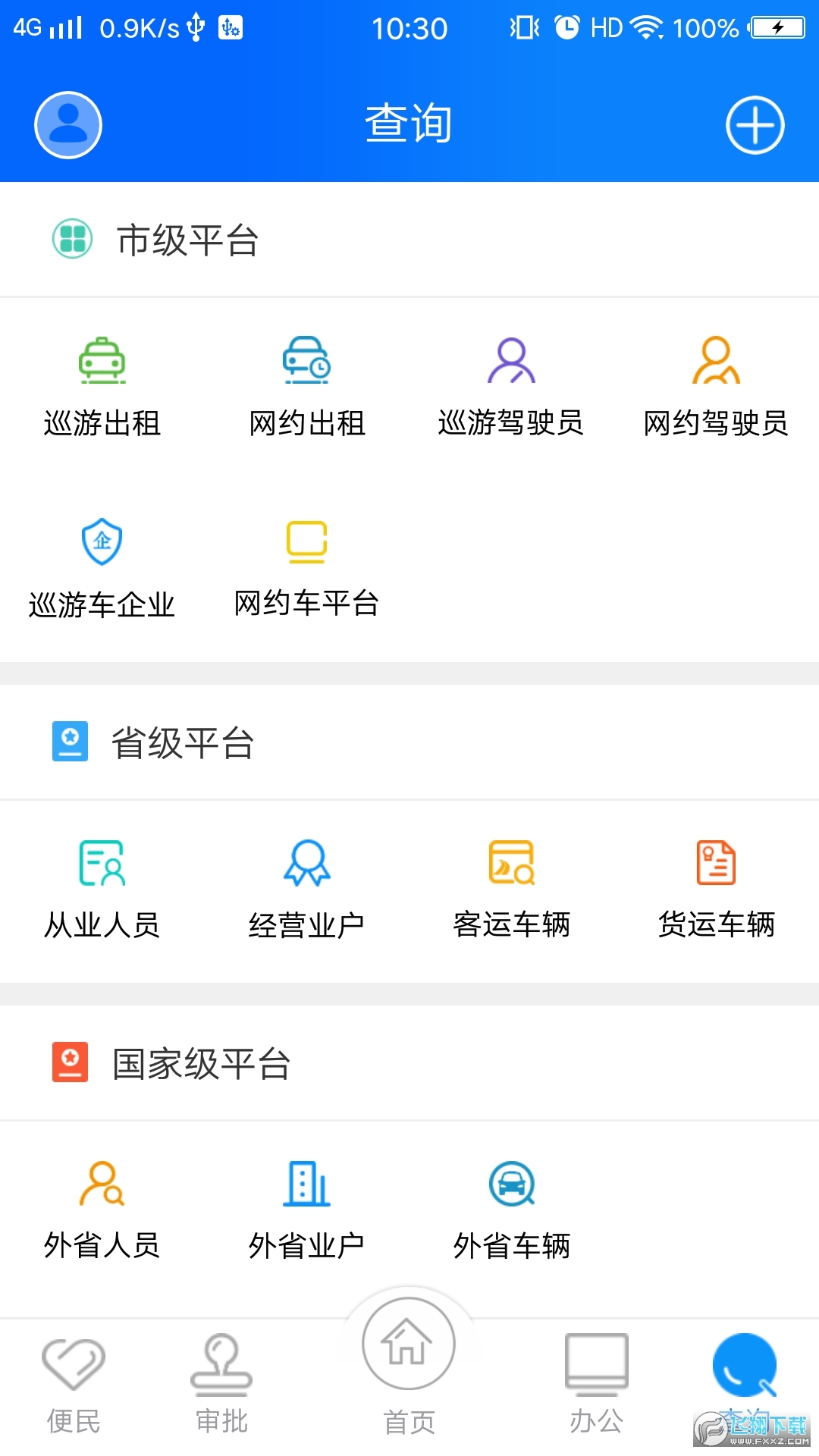819x1456 pixels.
Task: Open 客运车辆 query
Action: tap(511, 889)
